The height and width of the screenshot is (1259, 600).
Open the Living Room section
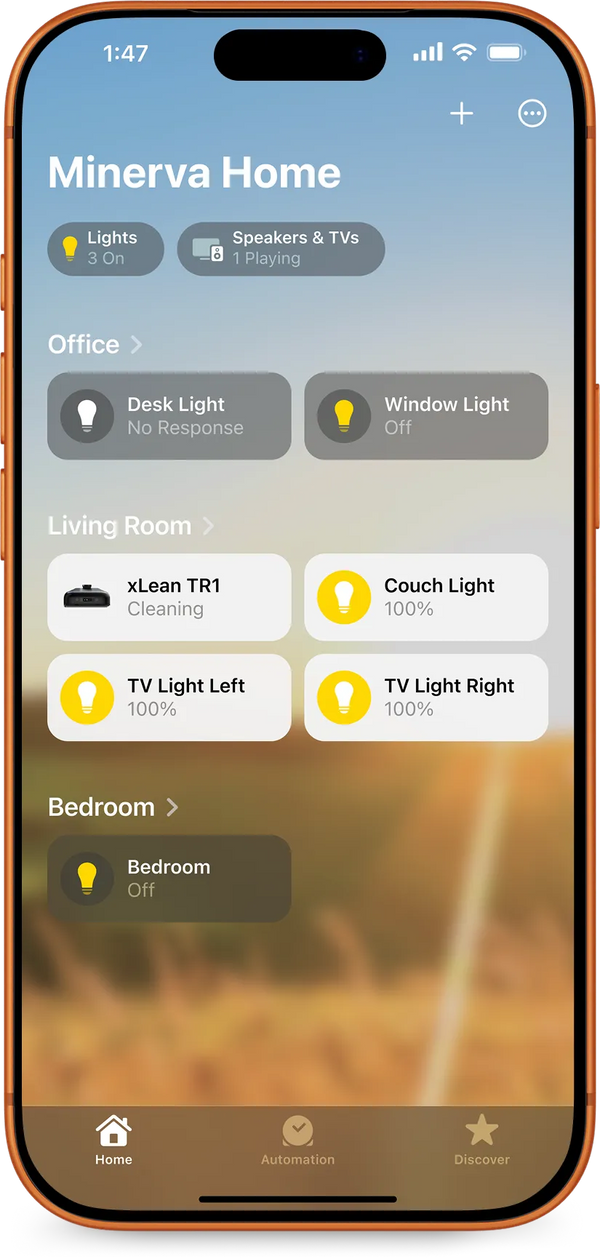pos(131,525)
